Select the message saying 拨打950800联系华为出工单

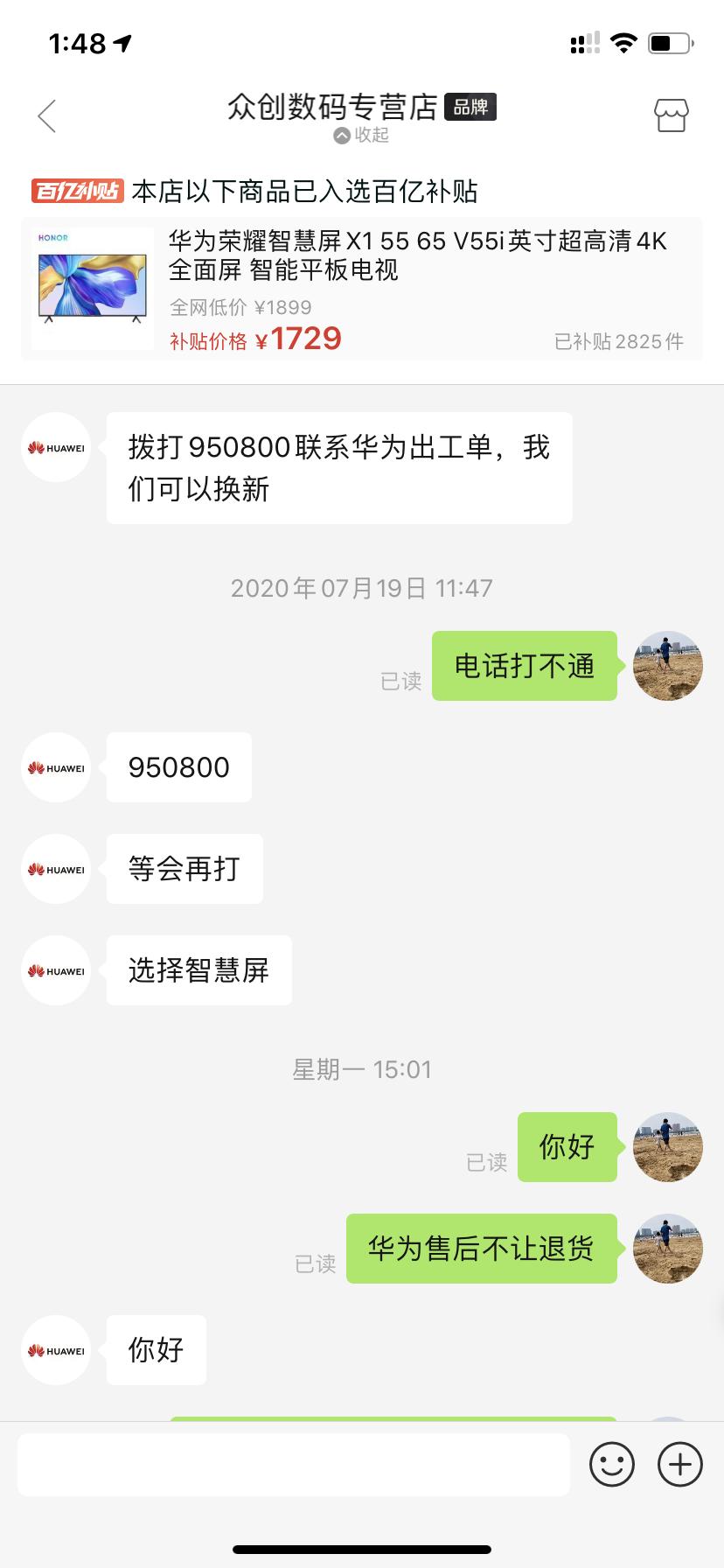click(338, 466)
